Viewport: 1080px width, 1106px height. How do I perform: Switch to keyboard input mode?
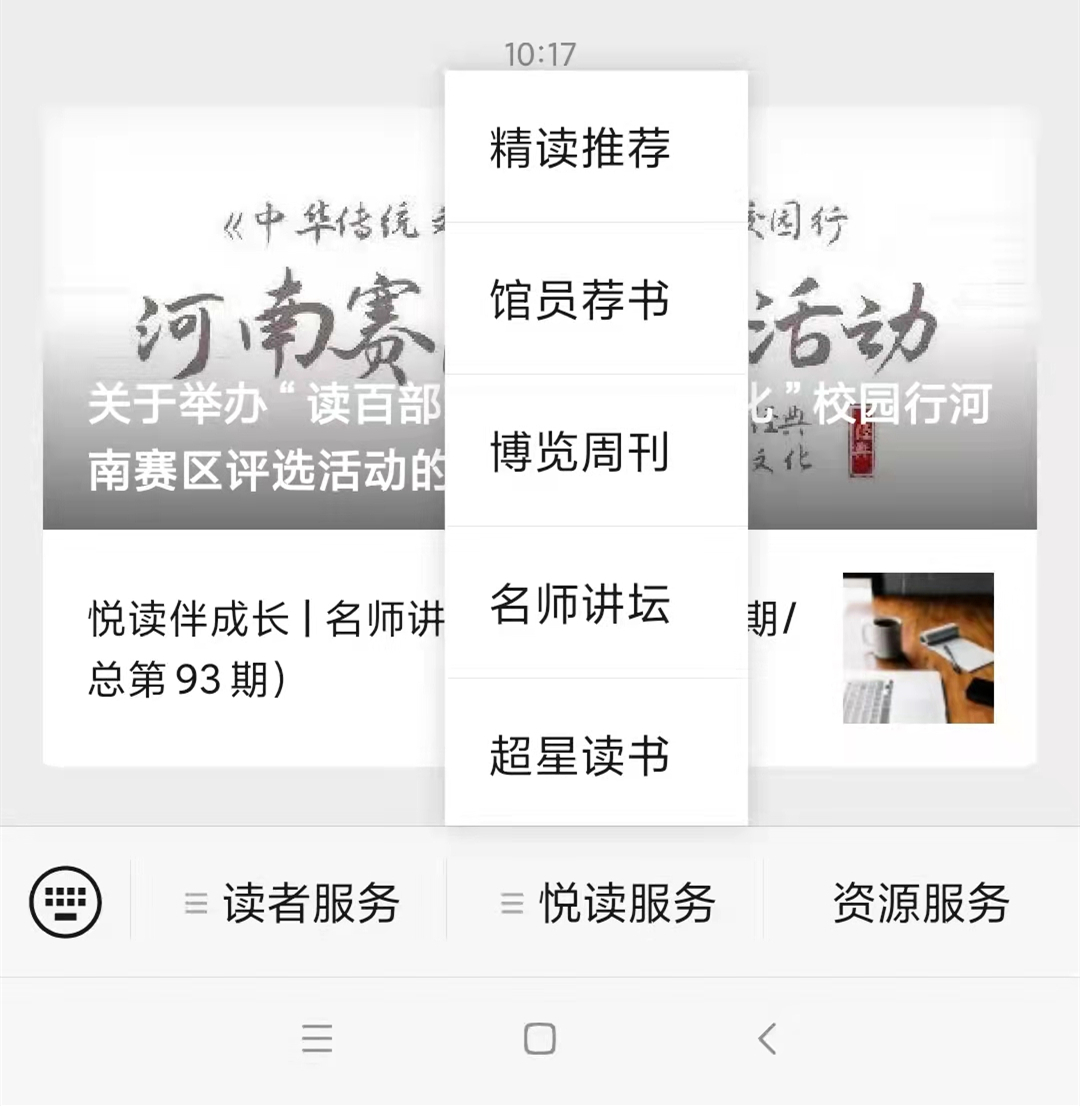(x=66, y=903)
